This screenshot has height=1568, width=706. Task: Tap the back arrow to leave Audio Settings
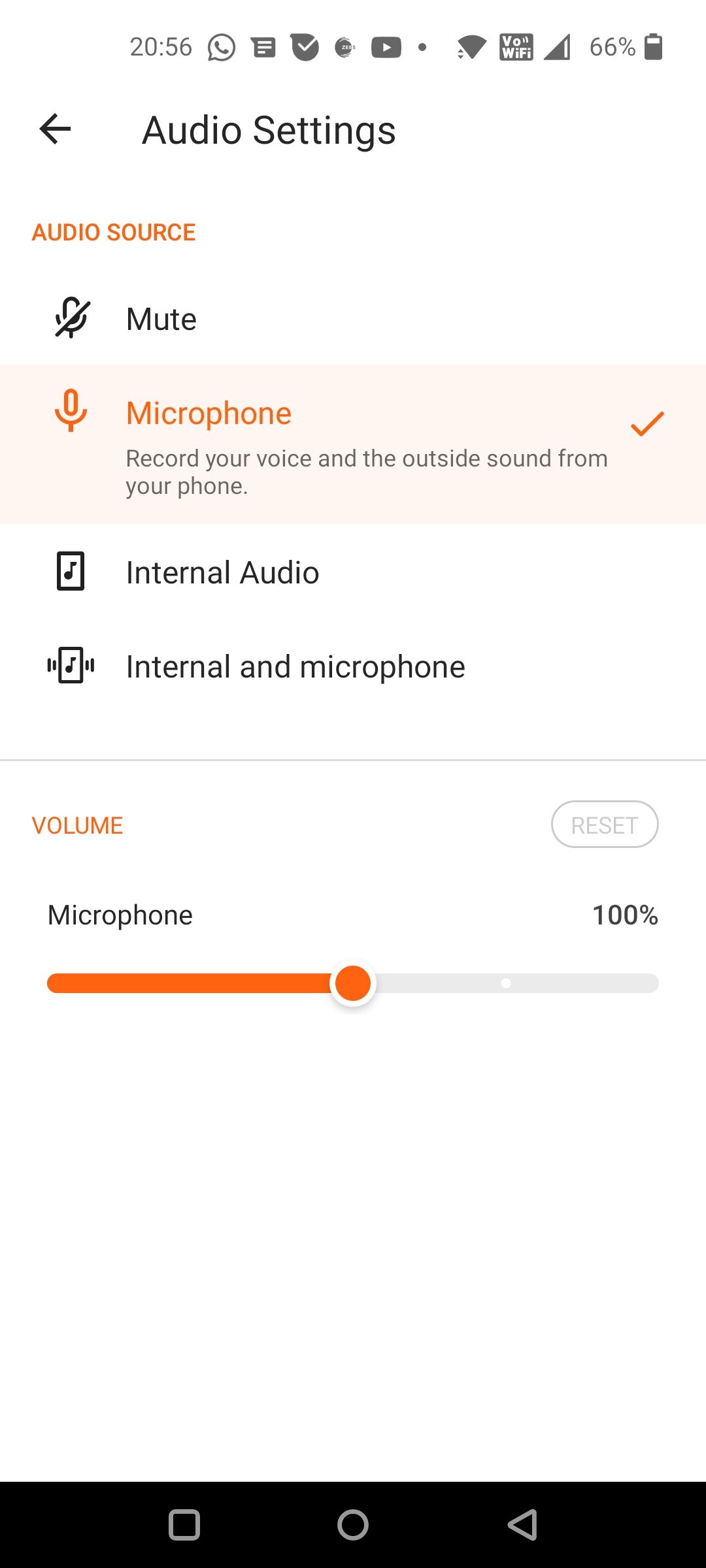coord(55,129)
